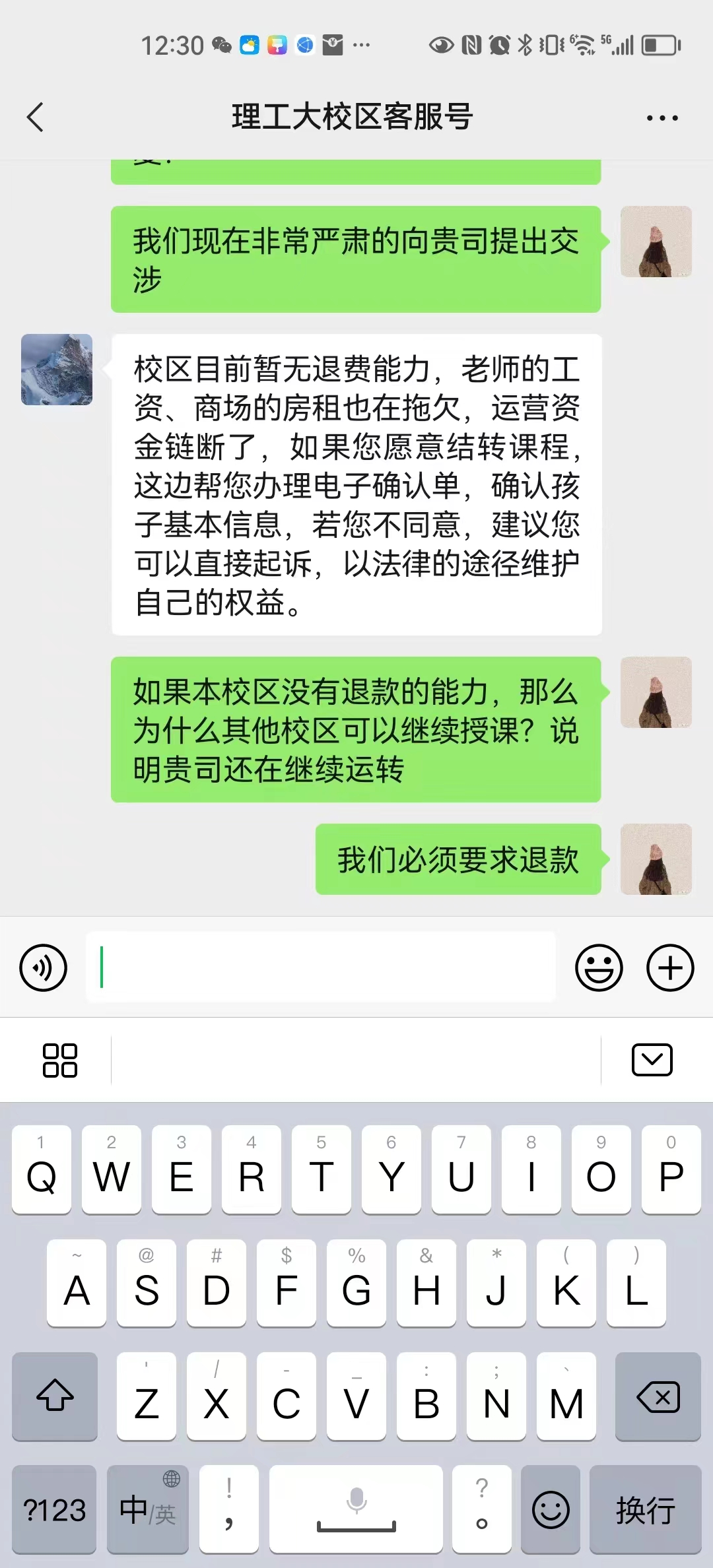713x1568 pixels.
Task: Open the emoji sticker panel
Action: [599, 968]
